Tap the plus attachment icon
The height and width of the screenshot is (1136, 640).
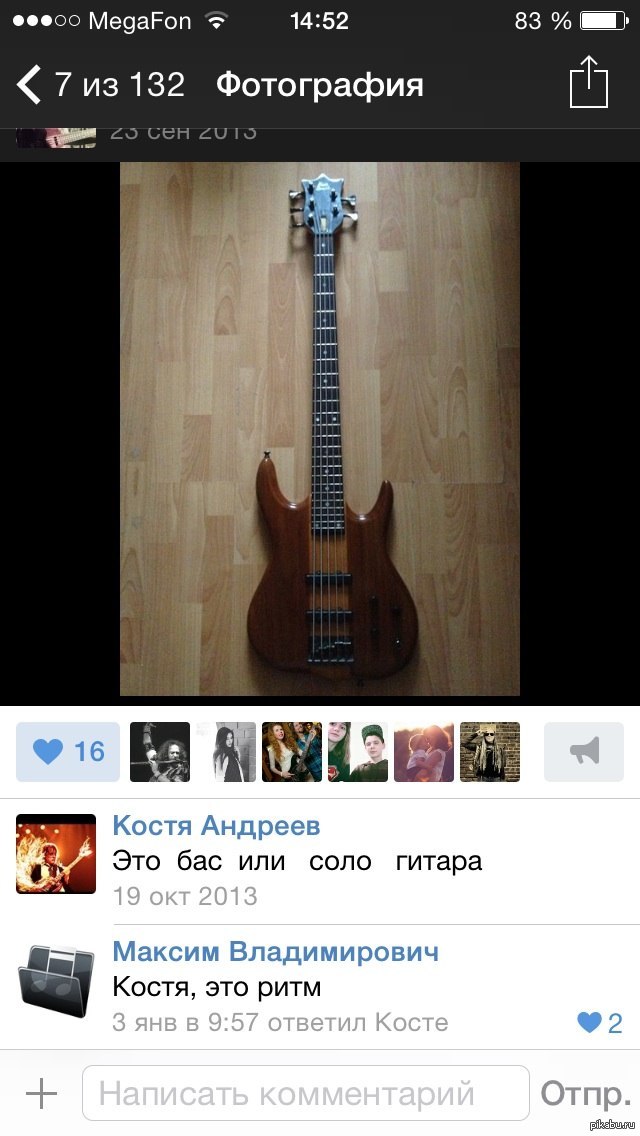click(x=41, y=1094)
